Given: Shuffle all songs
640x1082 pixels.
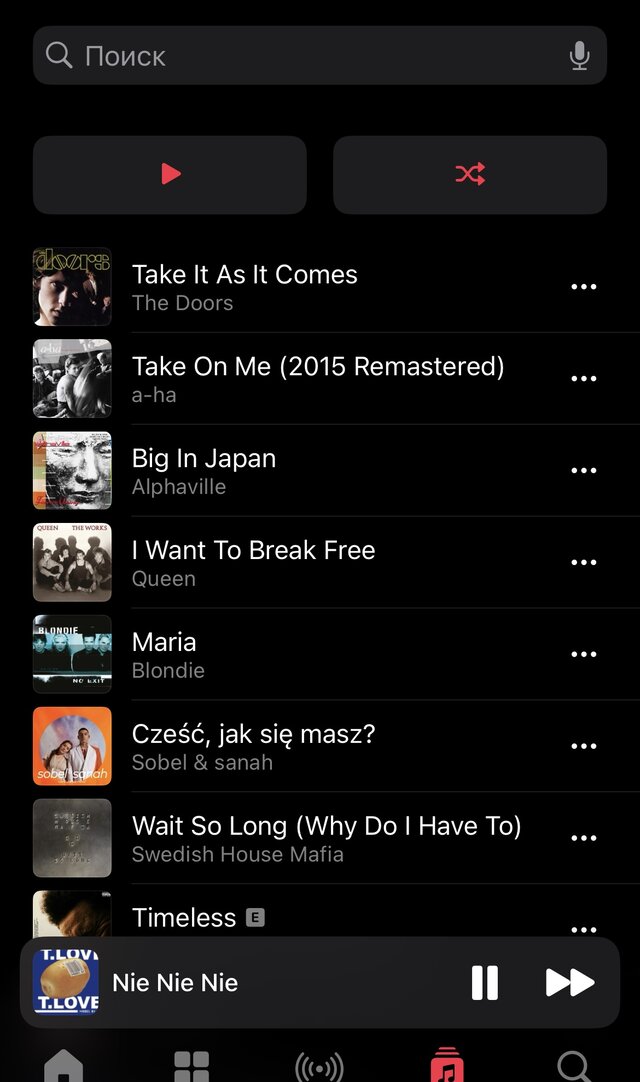Looking at the screenshot, I should click(x=470, y=175).
